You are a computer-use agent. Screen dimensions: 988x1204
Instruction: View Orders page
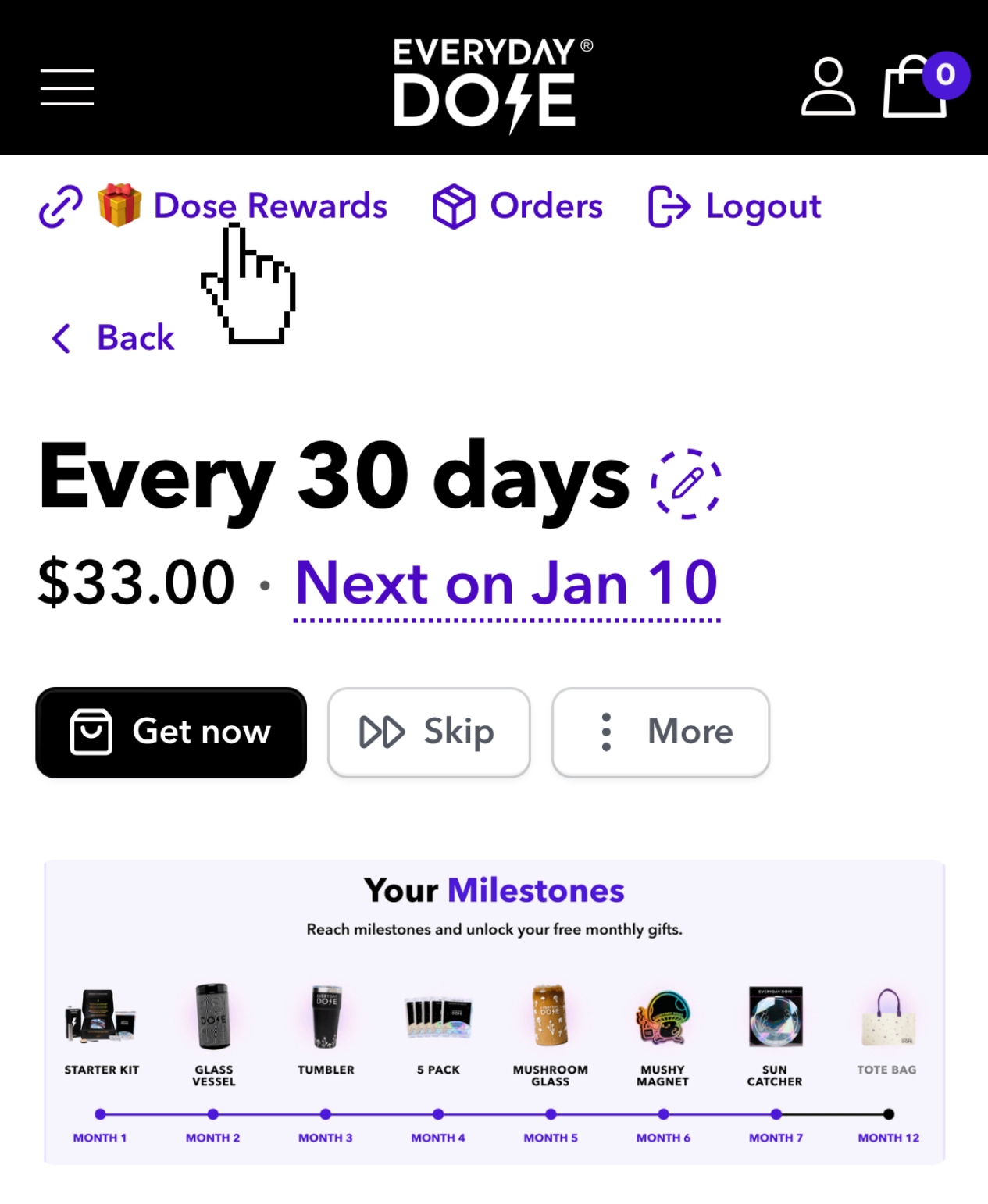tap(519, 206)
